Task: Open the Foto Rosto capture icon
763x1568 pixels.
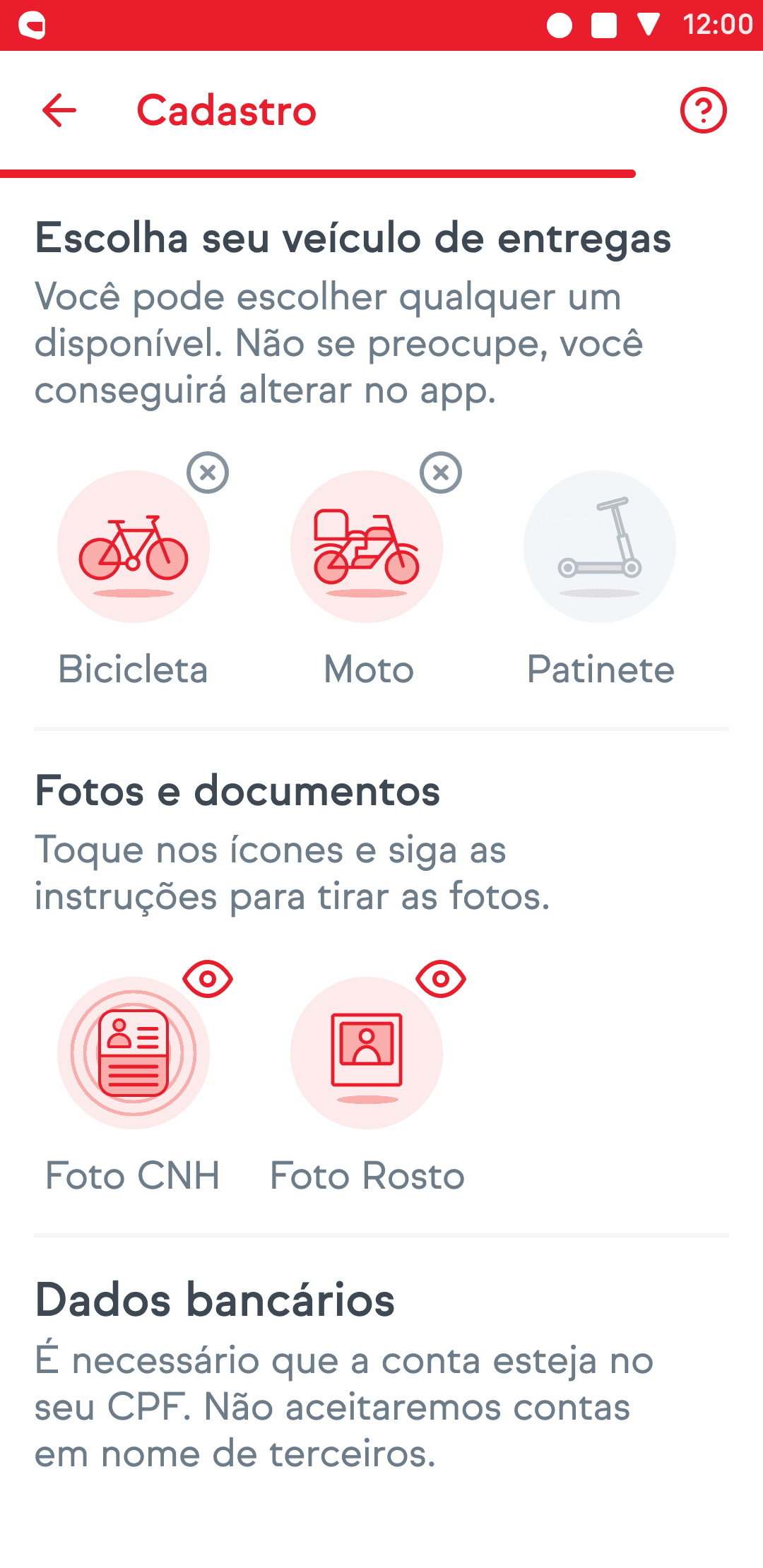Action: pos(367,1052)
